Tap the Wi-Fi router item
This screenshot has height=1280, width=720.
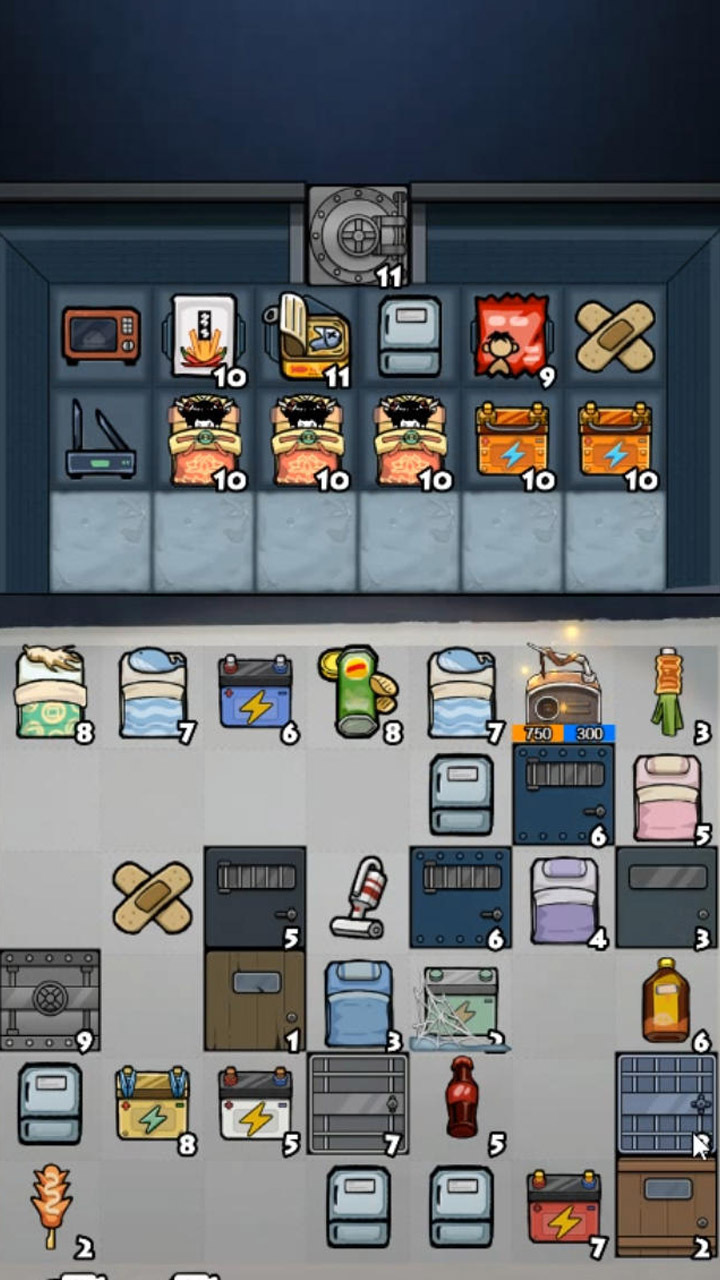pyautogui.click(x=101, y=440)
